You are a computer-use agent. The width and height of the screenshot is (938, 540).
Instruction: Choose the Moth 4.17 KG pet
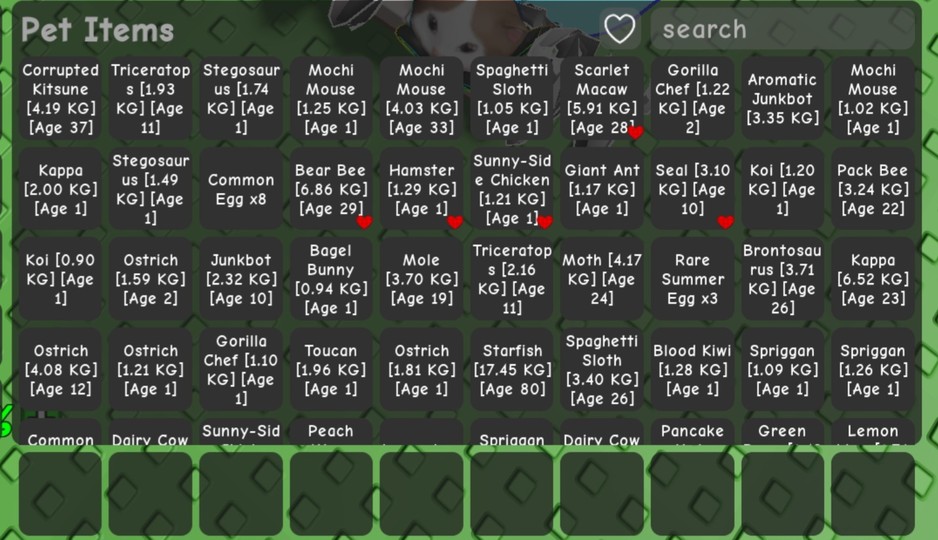pyautogui.click(x=602, y=279)
